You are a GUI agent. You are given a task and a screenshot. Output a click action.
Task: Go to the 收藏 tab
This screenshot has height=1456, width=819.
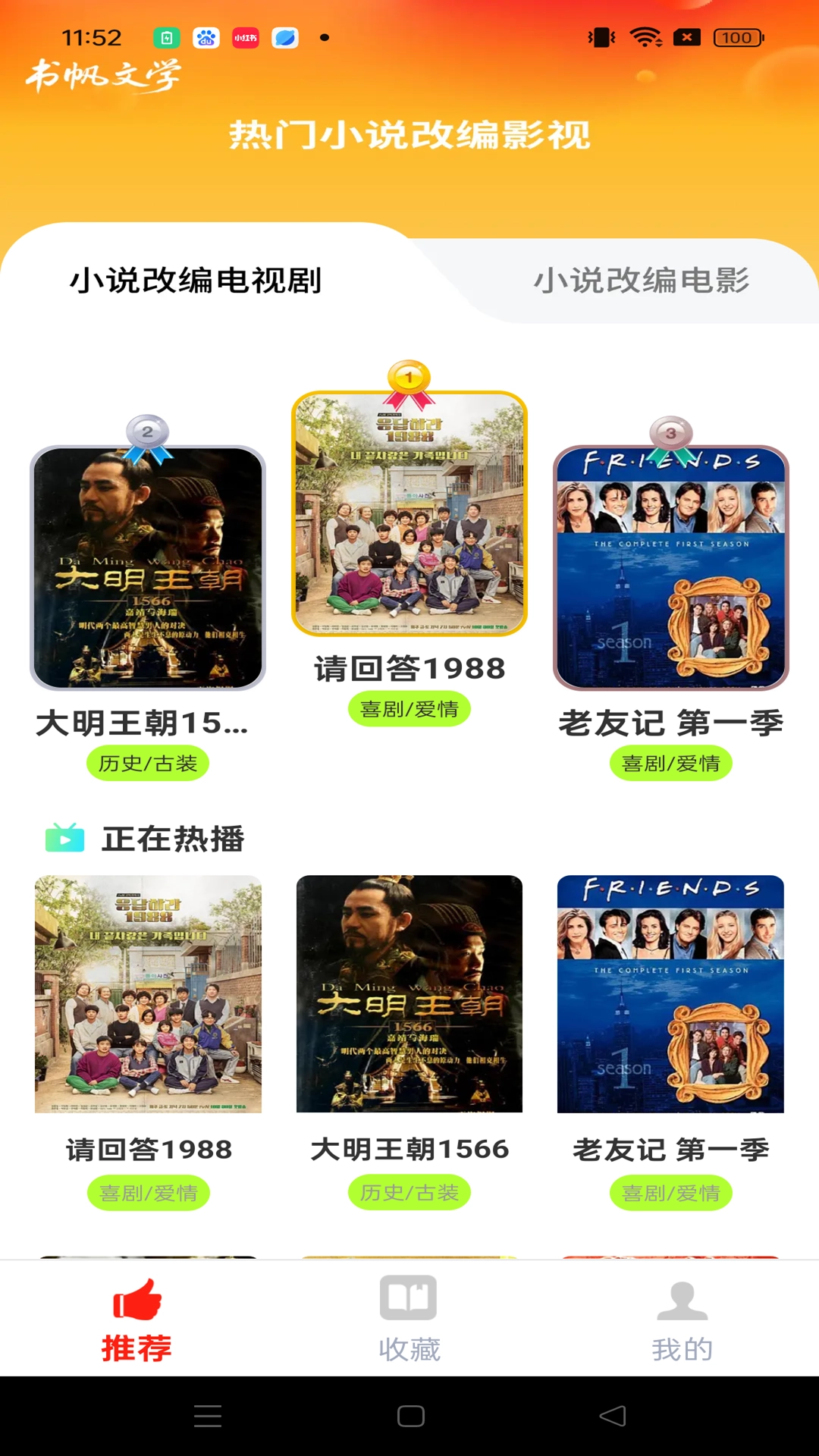[409, 1318]
